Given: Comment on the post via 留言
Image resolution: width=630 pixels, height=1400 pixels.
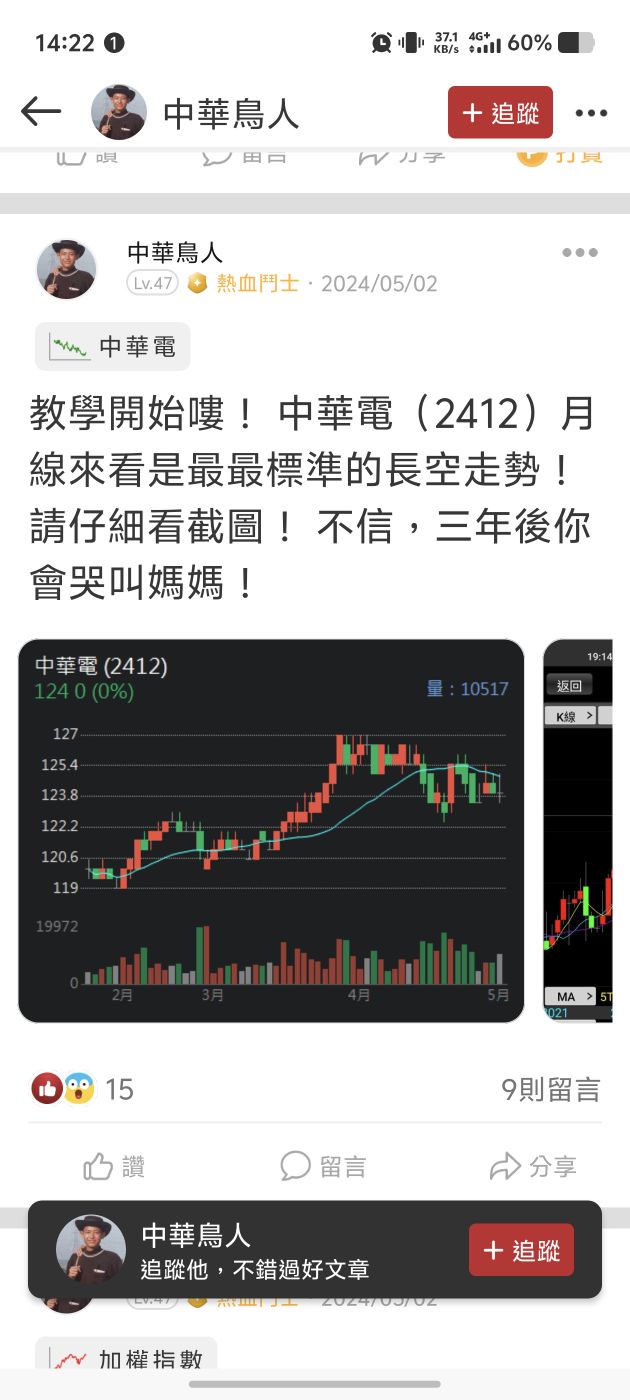Looking at the screenshot, I should click(x=323, y=1166).
